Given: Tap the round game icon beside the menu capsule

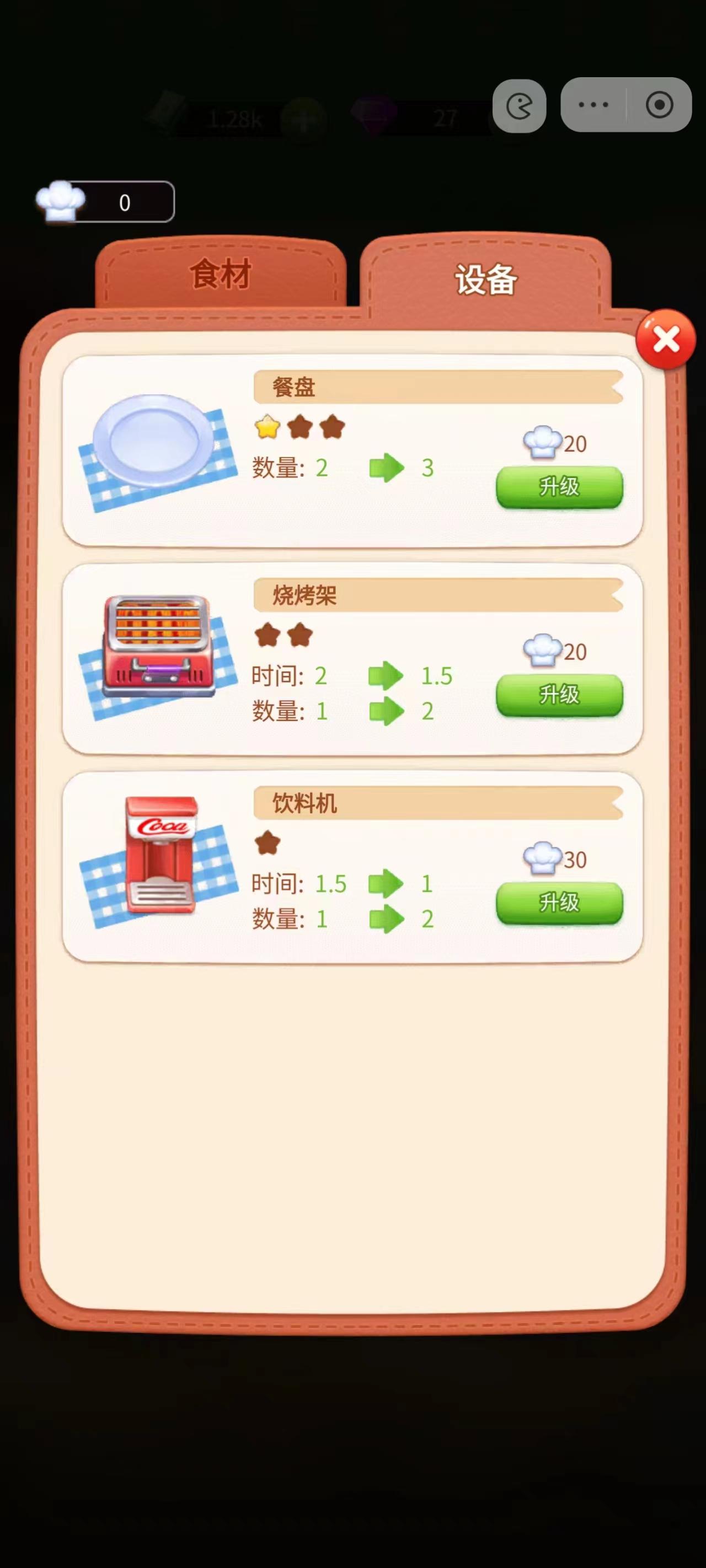Looking at the screenshot, I should 519,106.
